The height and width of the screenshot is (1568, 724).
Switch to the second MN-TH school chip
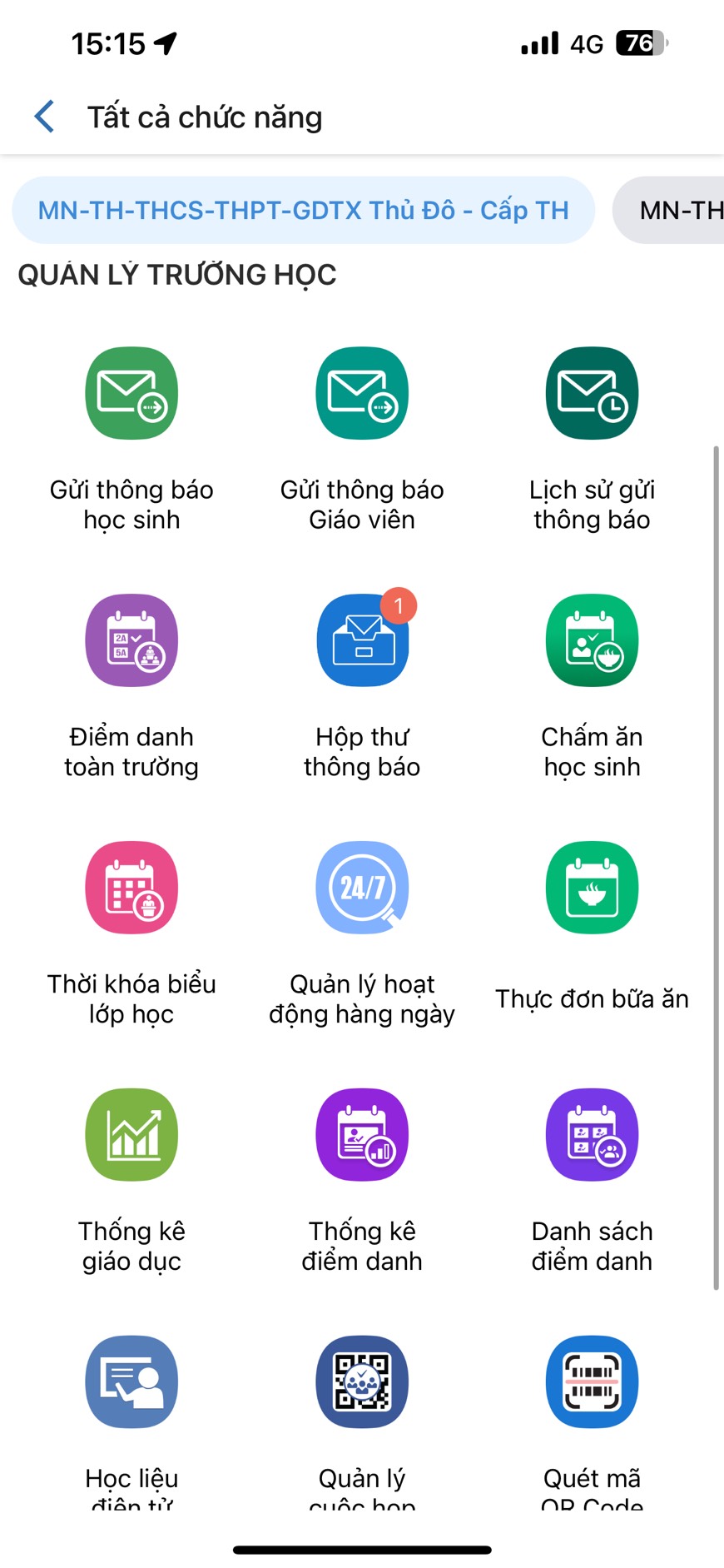tap(668, 210)
